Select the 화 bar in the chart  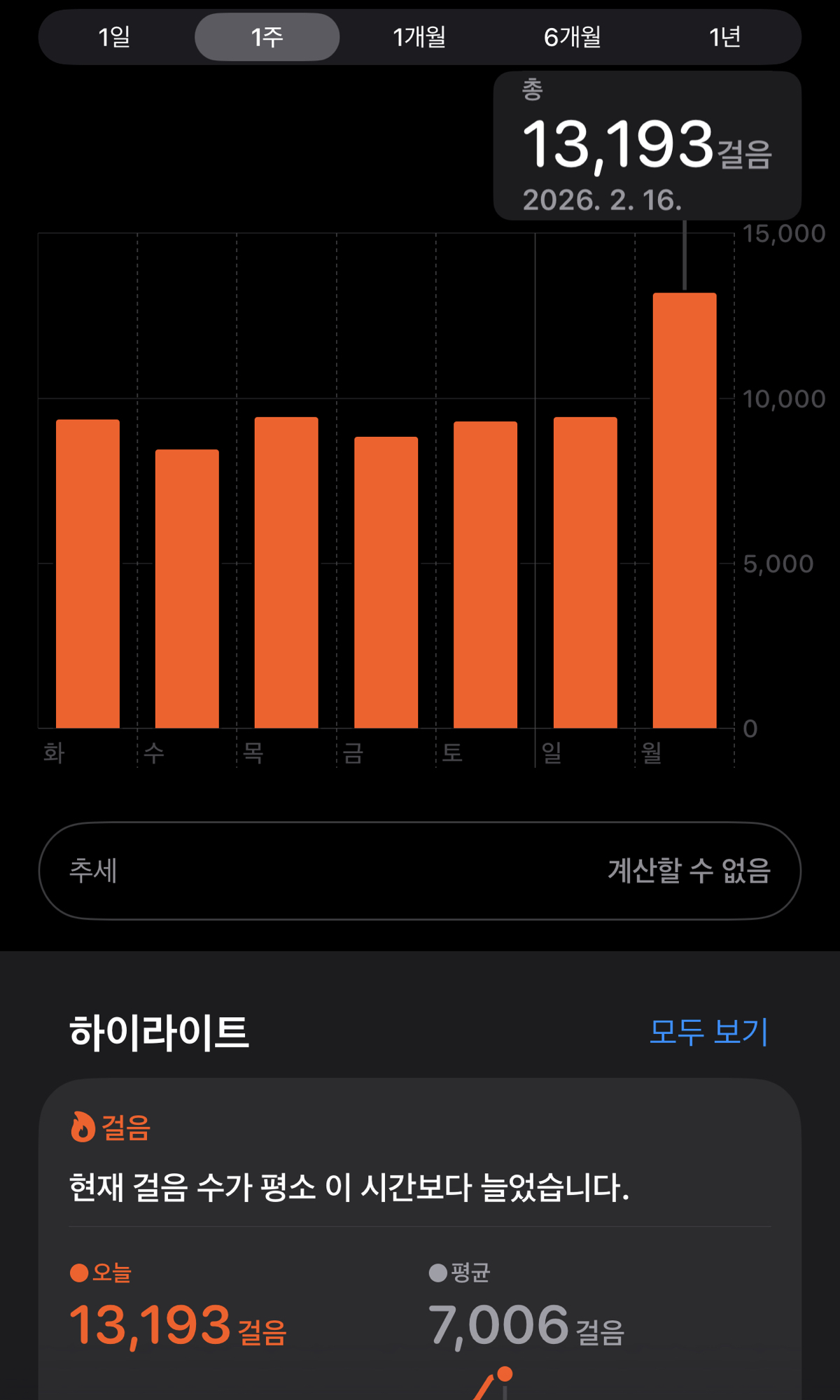pos(87,574)
